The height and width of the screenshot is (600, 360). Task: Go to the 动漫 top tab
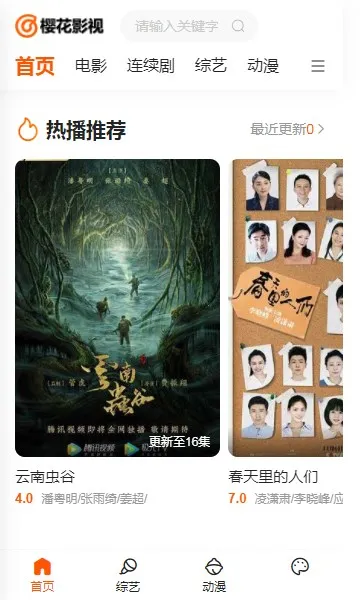tap(263, 65)
